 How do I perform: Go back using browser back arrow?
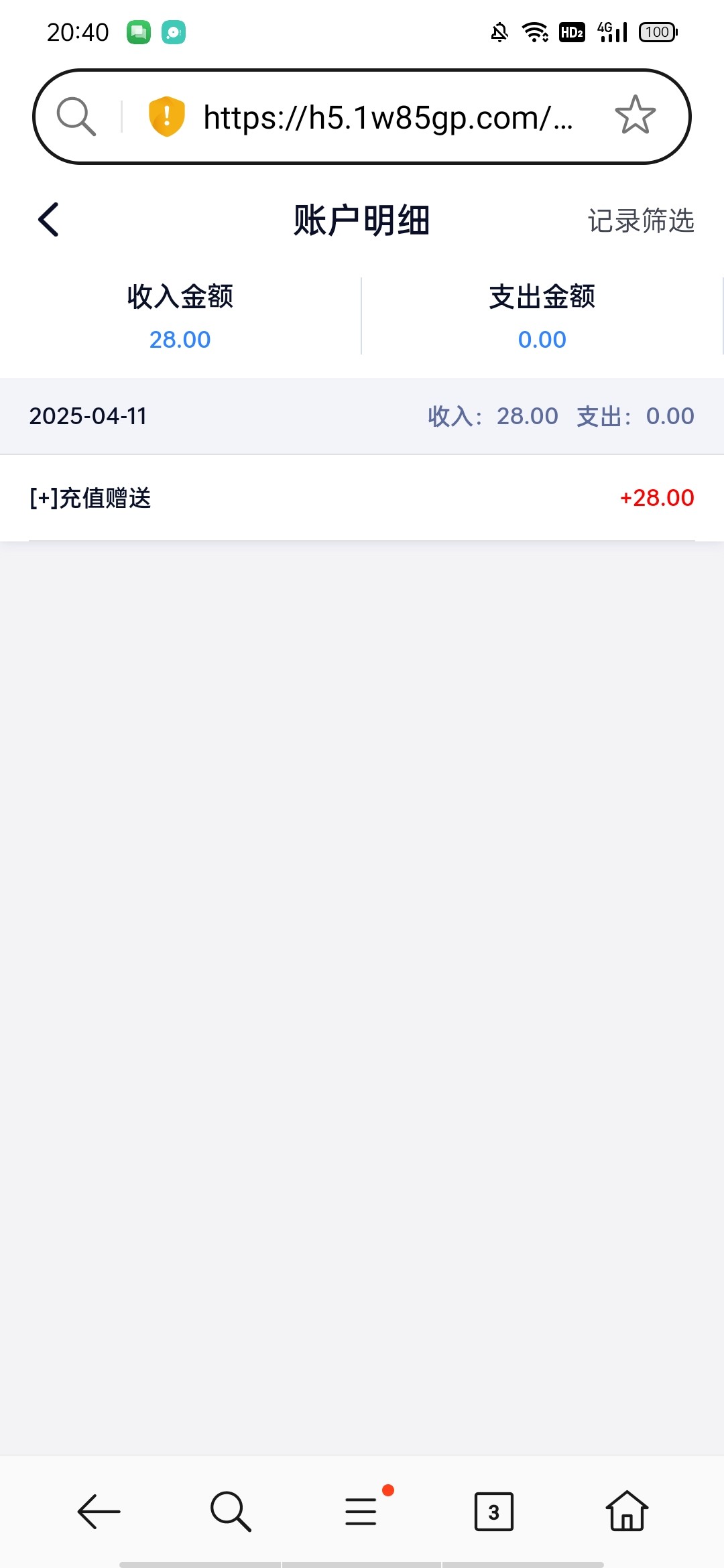(99, 1512)
